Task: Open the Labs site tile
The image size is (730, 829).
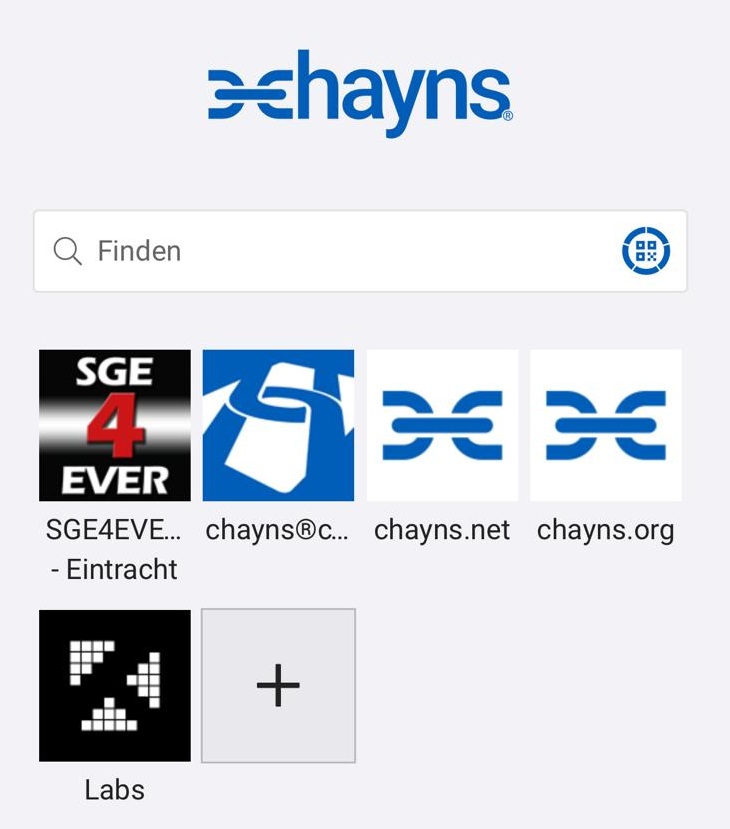Action: (x=115, y=686)
